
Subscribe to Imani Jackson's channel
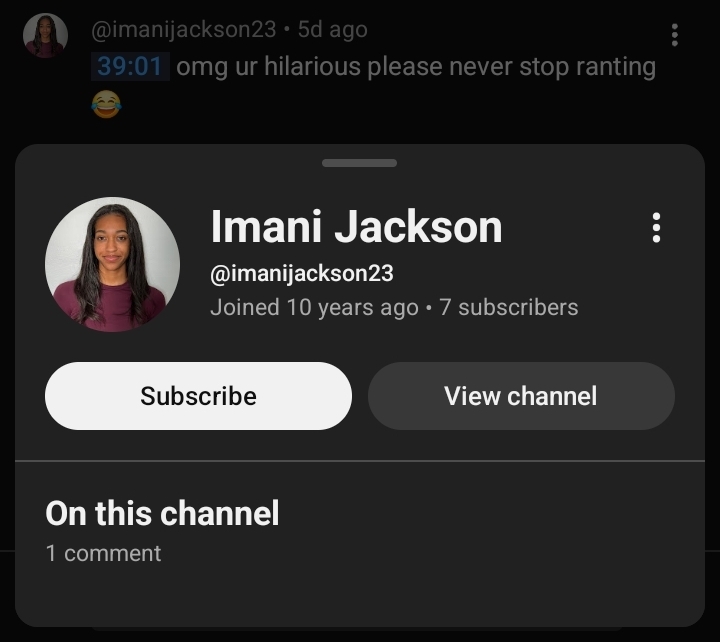tap(198, 396)
